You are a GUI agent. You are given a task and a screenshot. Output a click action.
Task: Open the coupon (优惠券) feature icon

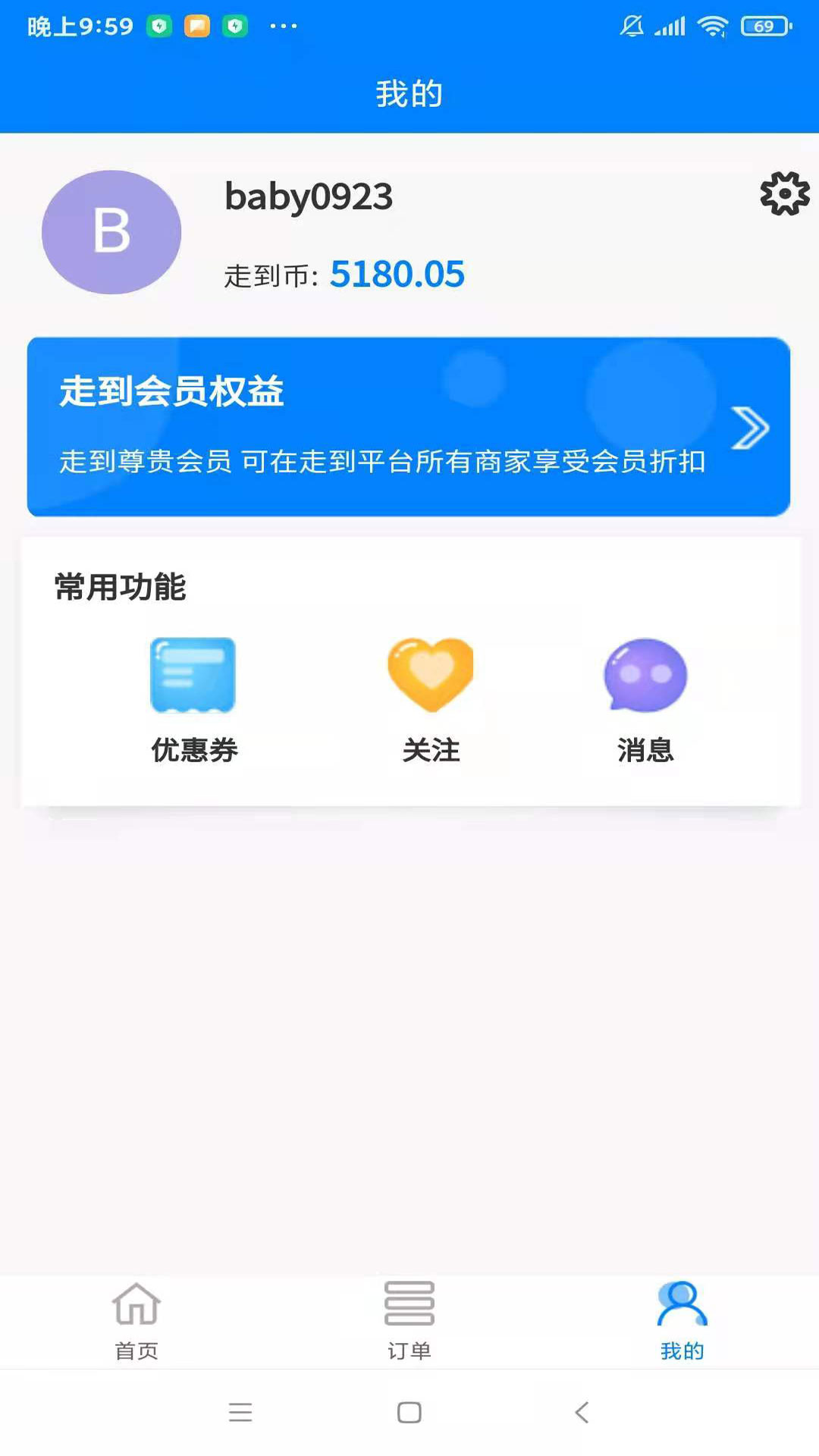tap(193, 675)
